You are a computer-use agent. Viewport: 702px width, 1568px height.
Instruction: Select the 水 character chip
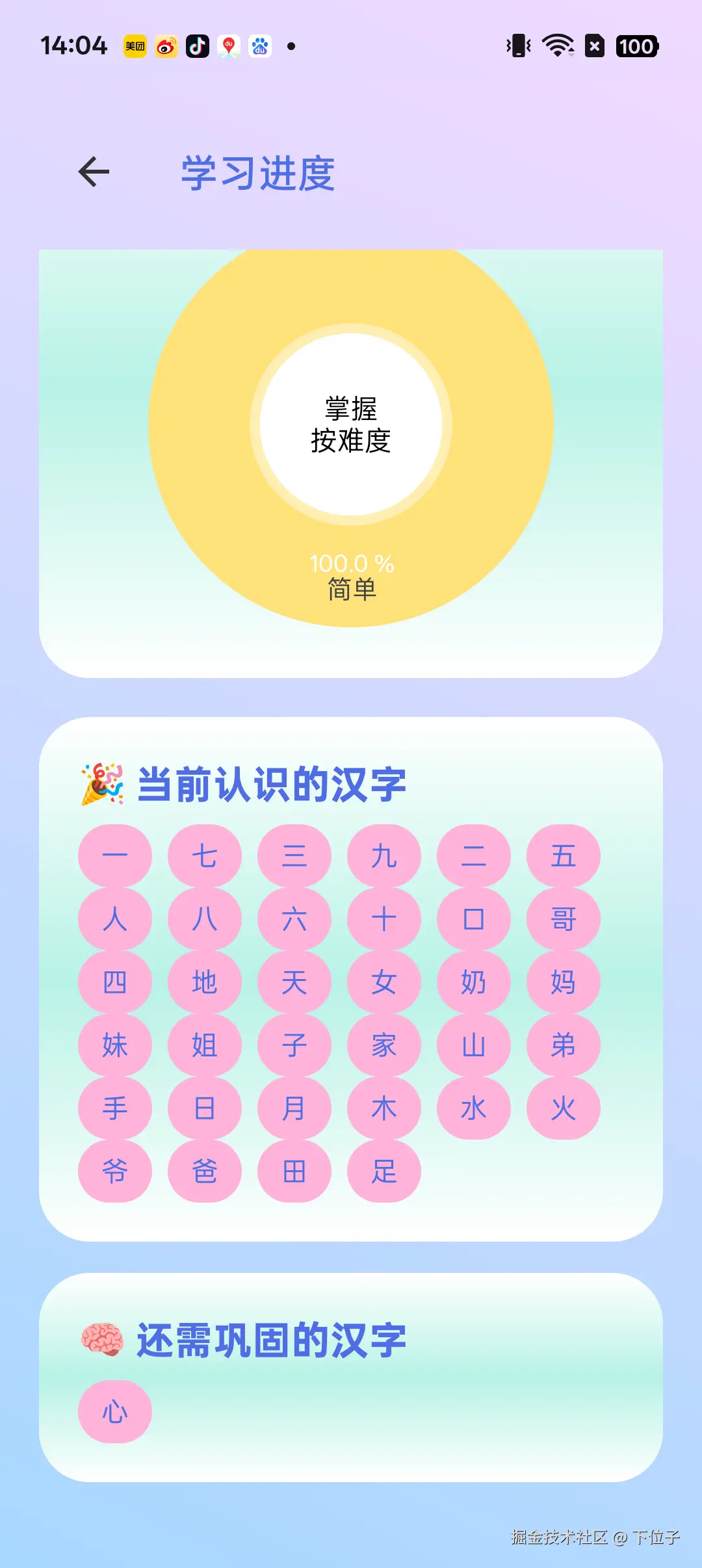tap(474, 1108)
